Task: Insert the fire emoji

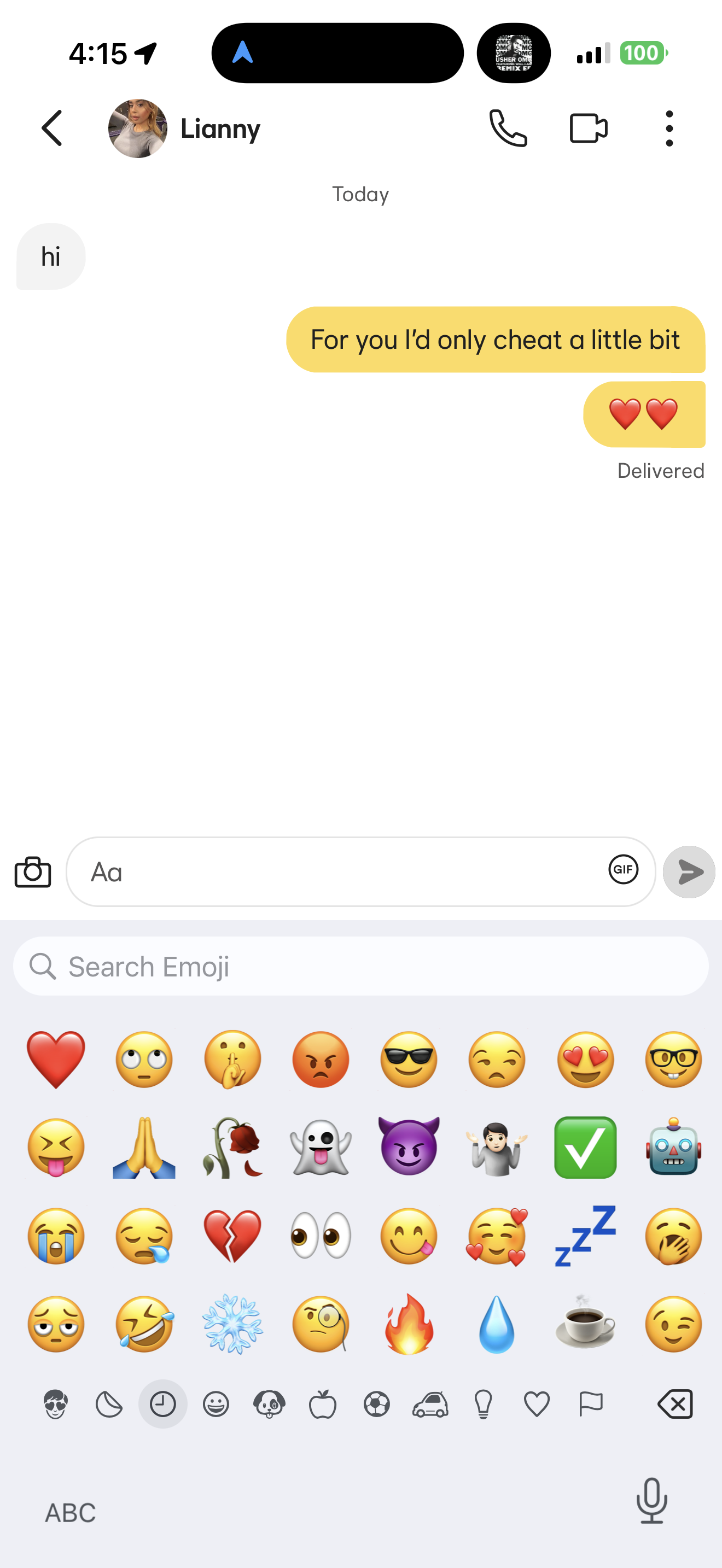Action: tap(409, 1323)
